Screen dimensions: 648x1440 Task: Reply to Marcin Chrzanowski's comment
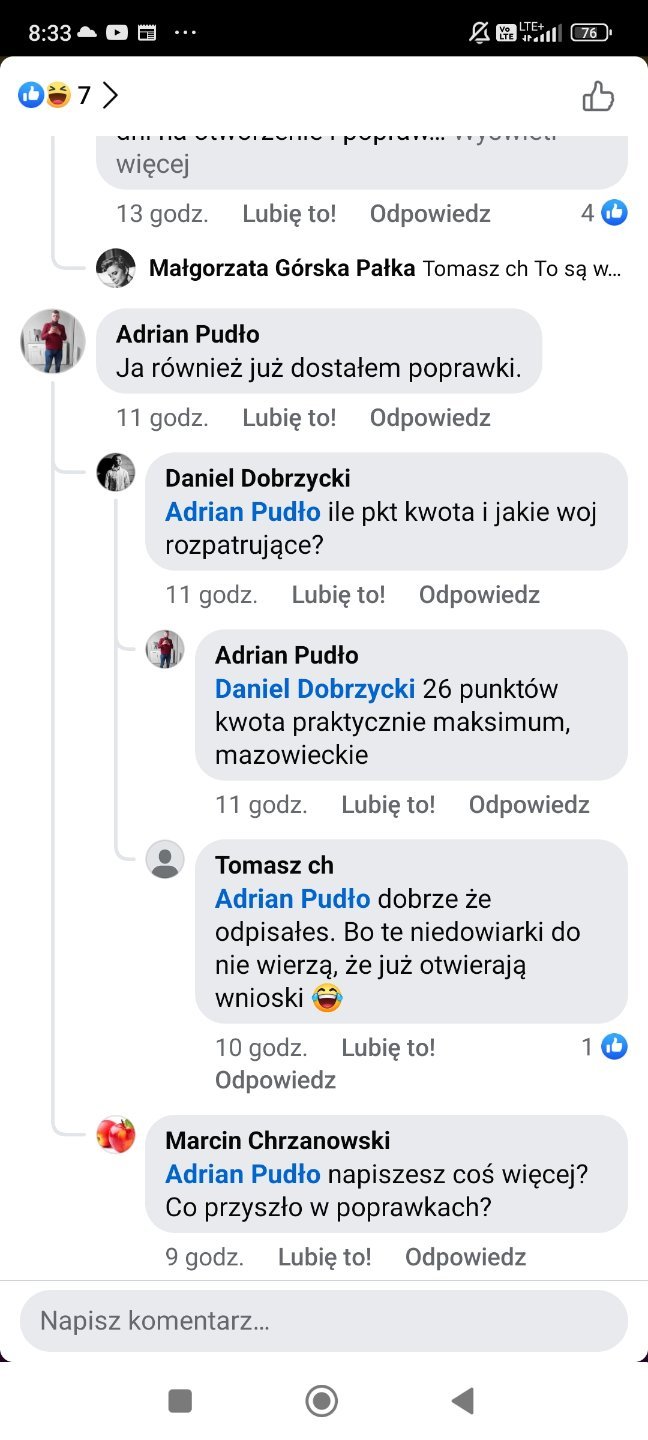pos(465,1257)
